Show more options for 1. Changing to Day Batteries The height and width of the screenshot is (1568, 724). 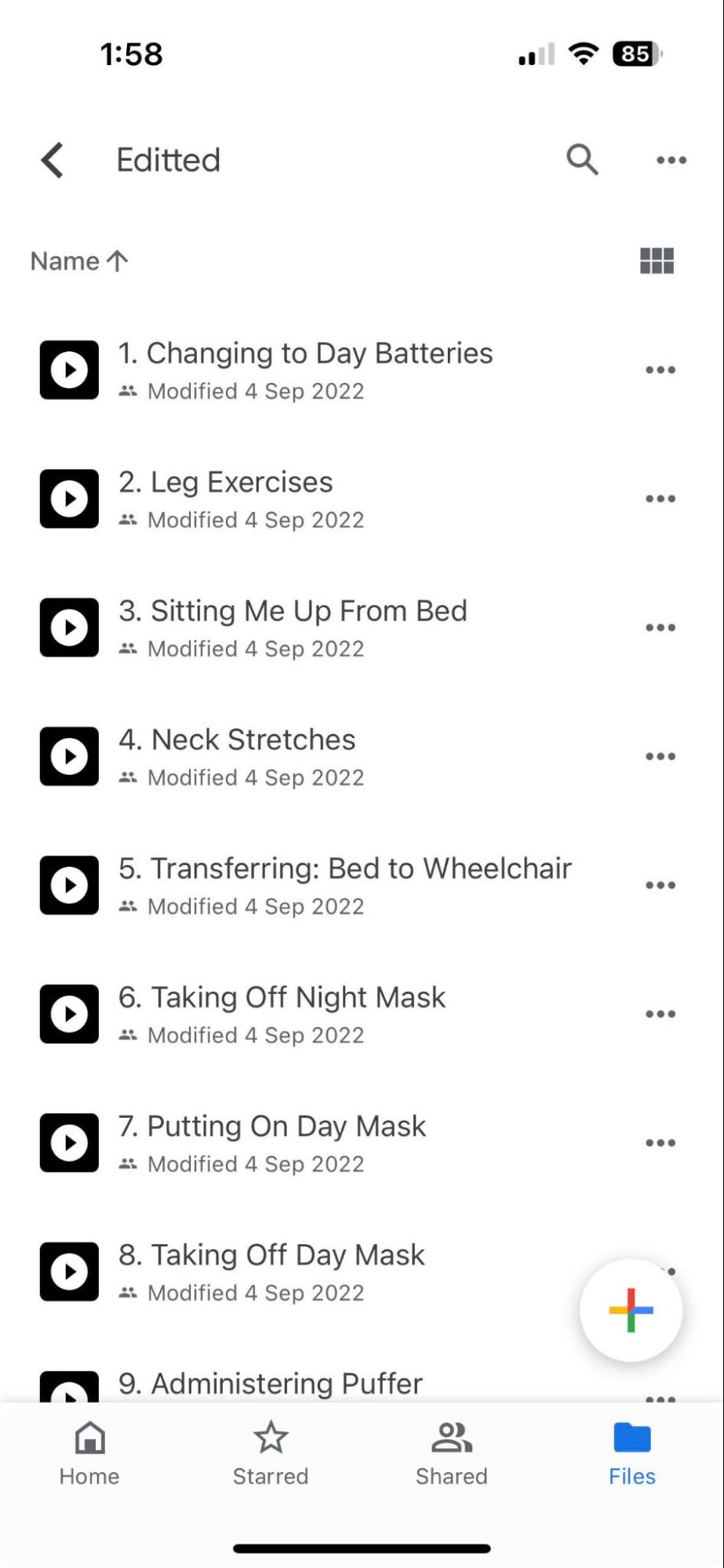(660, 369)
